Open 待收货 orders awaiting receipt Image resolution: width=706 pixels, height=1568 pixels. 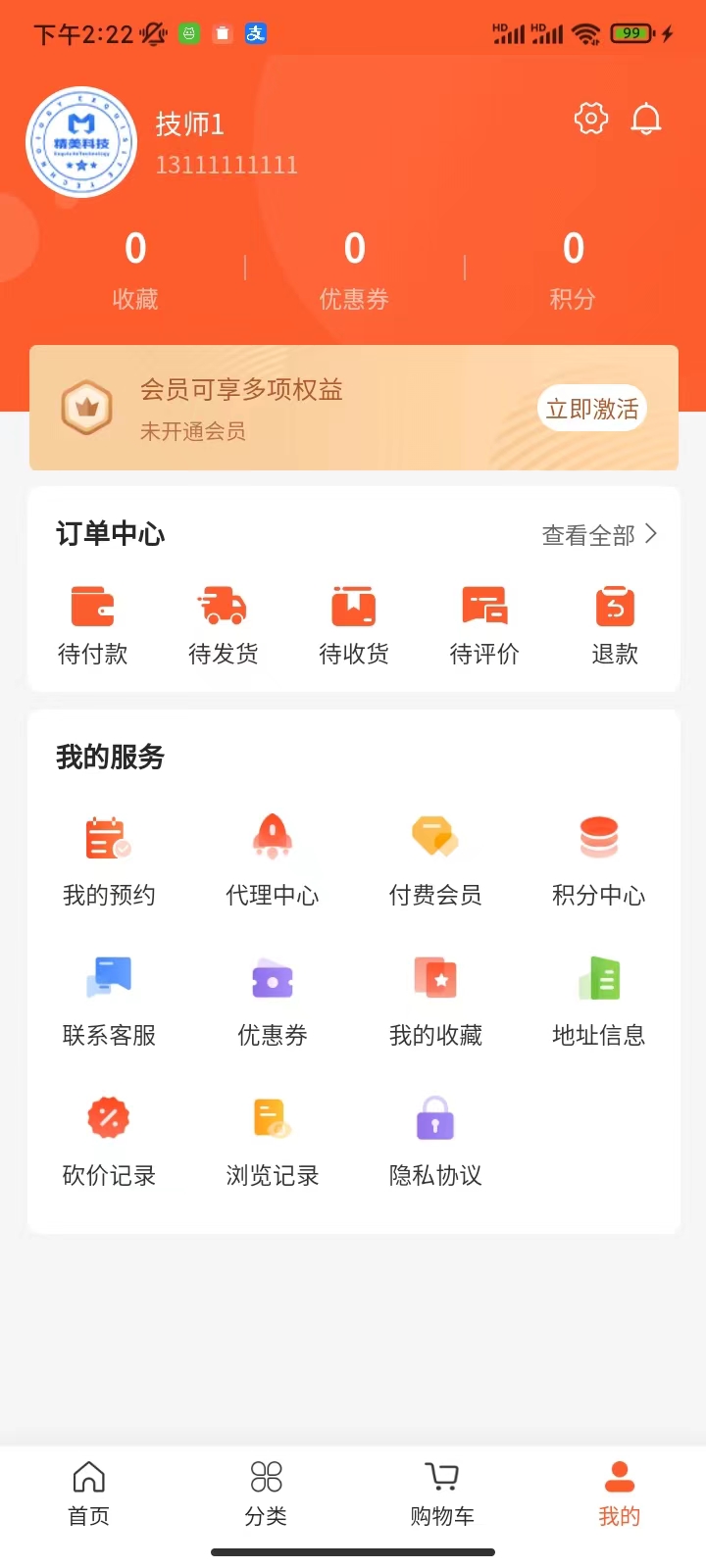354,622
